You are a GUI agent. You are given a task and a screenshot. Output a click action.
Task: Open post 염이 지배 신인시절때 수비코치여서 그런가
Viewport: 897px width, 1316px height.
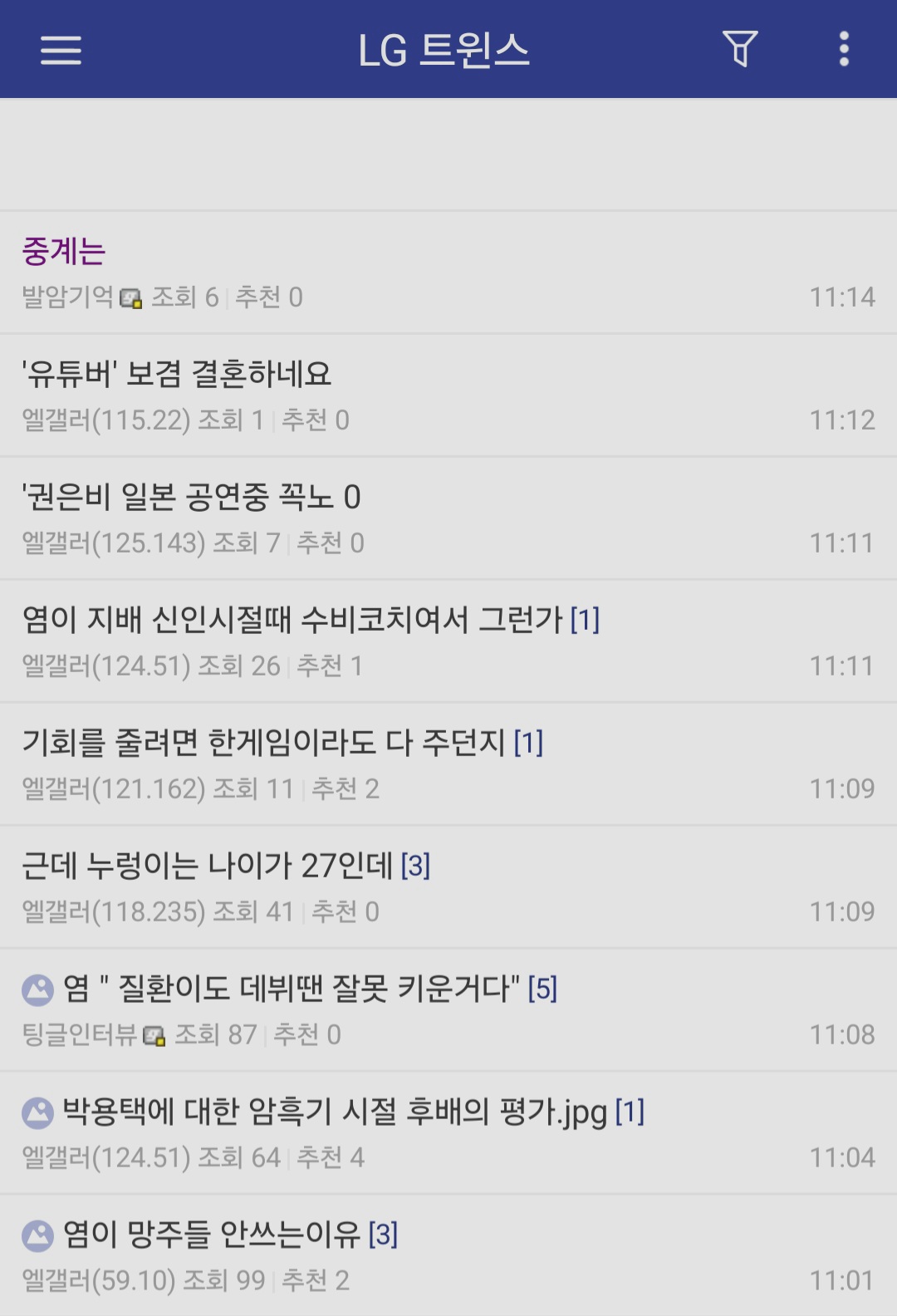pos(293,621)
